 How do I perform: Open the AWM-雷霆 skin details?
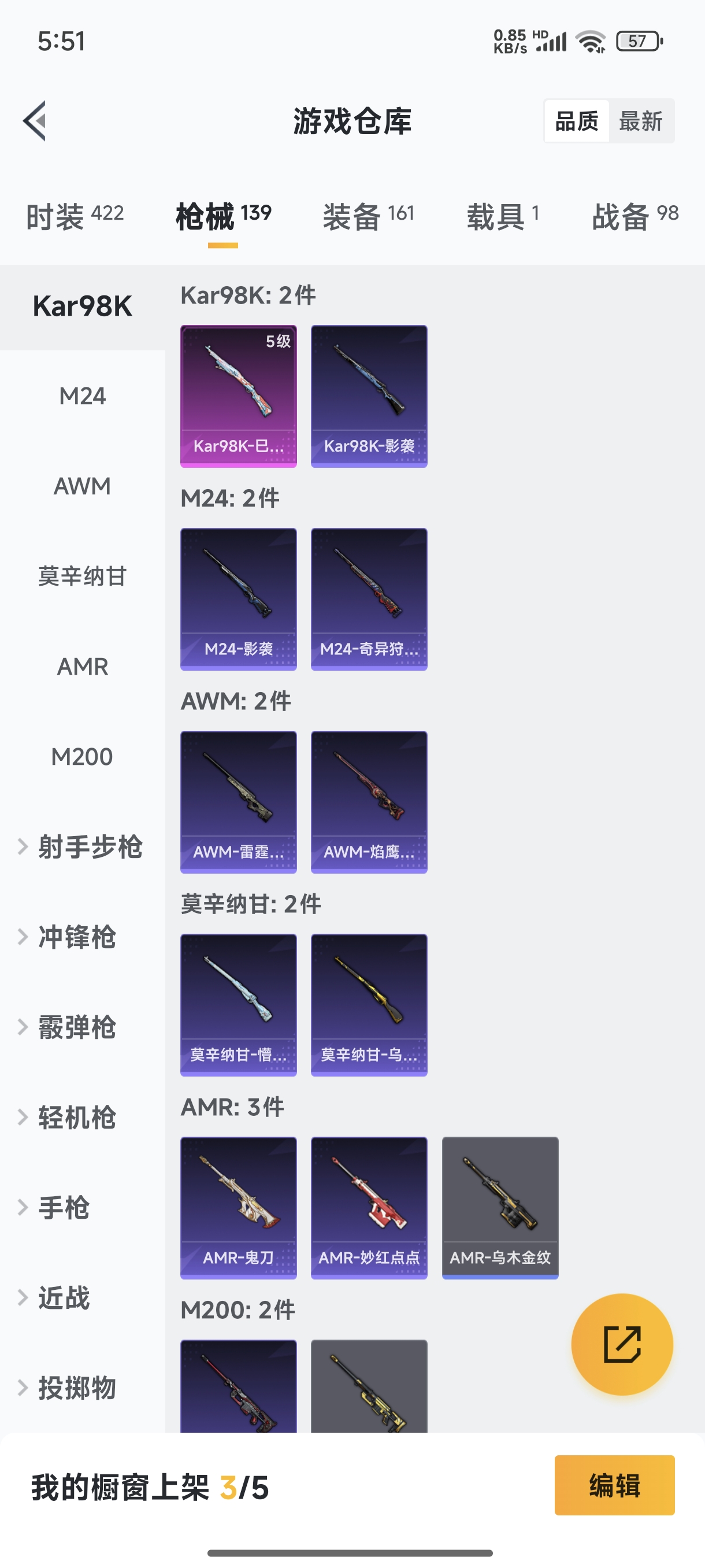[239, 802]
